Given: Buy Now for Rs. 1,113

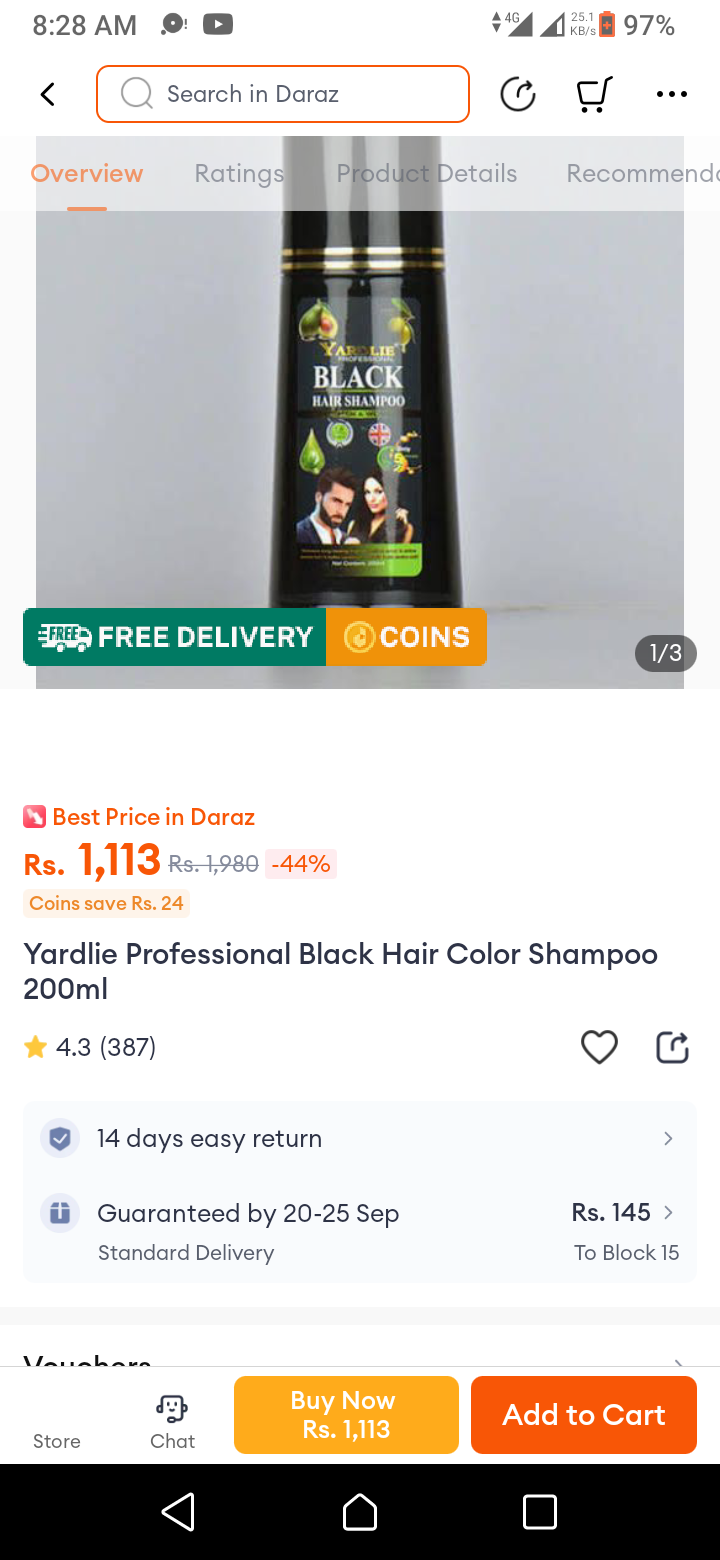Looking at the screenshot, I should point(346,1414).
